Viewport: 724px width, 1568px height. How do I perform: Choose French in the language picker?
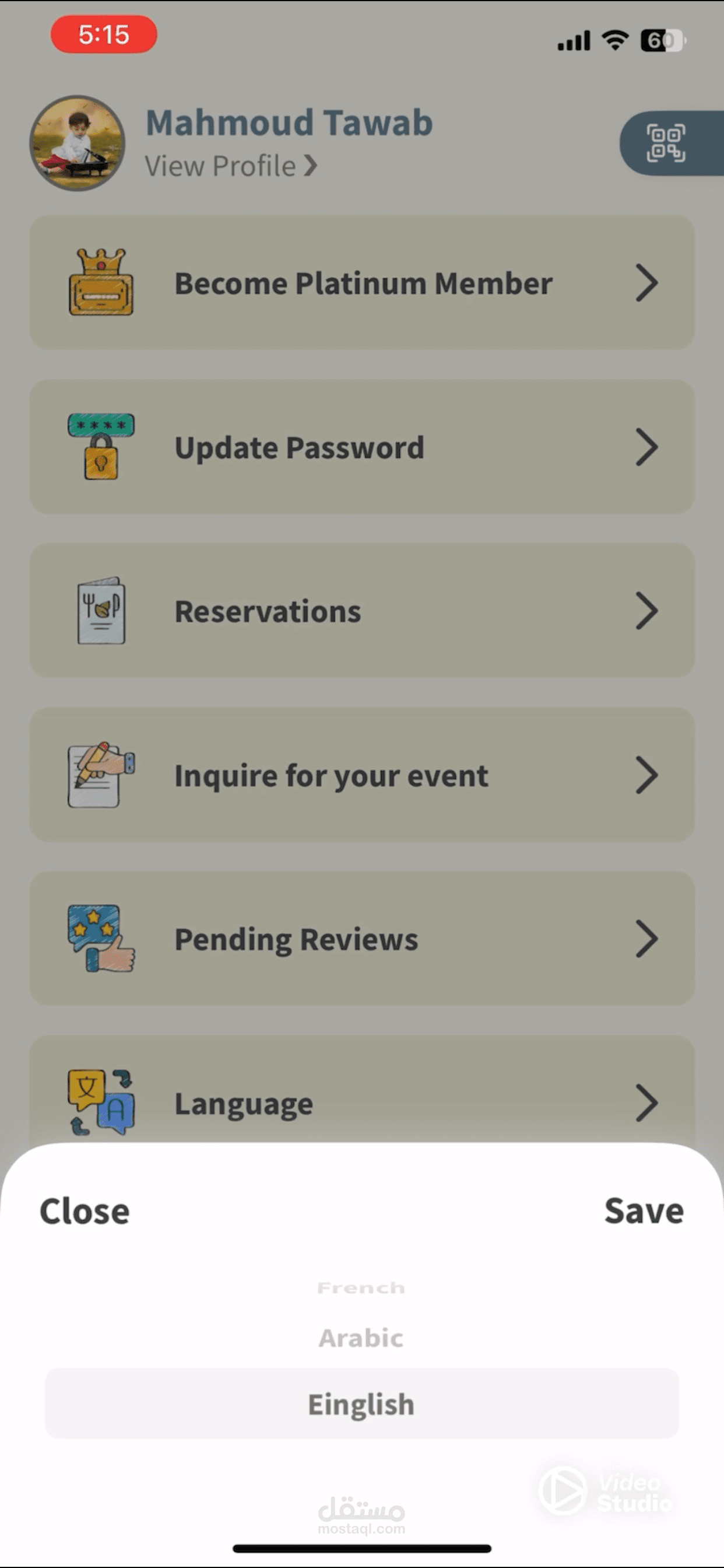tap(361, 1288)
